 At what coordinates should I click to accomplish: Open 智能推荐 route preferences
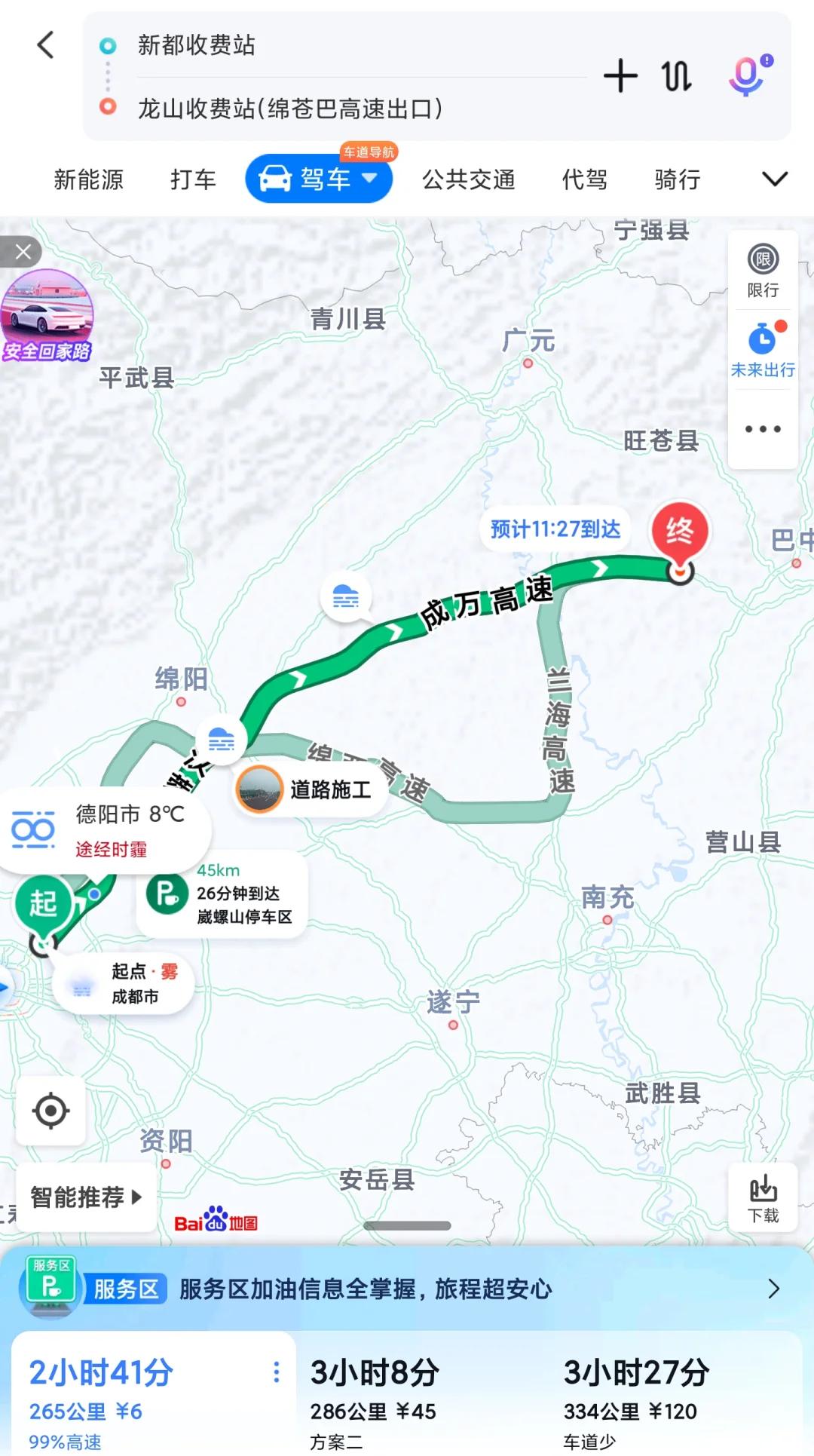pyautogui.click(x=86, y=1197)
